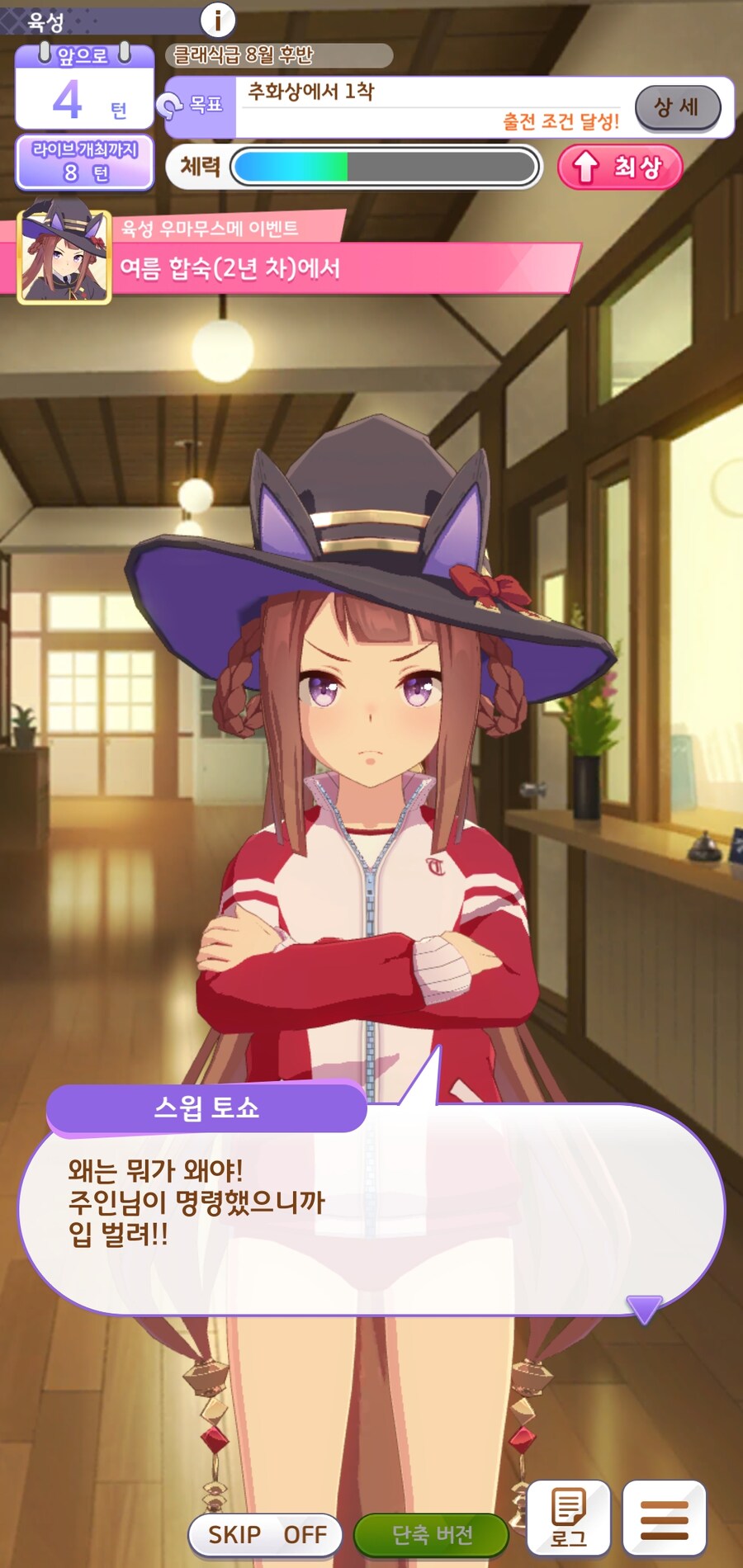
Task: Open the 상세 goal details button
Action: coord(677,107)
